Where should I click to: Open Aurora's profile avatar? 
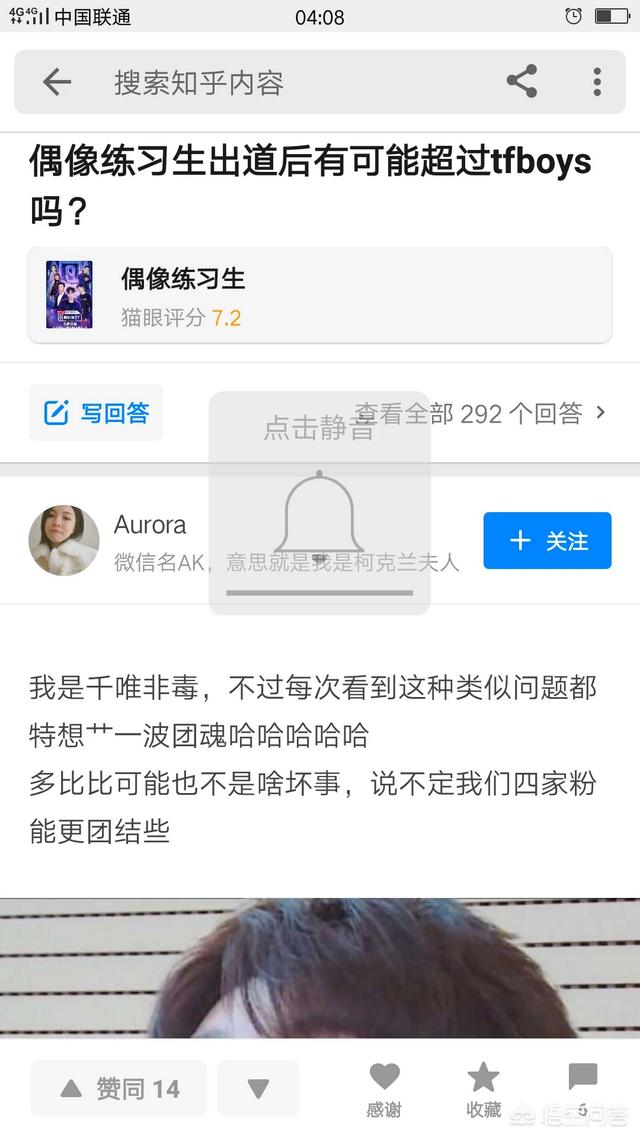pyautogui.click(x=64, y=540)
